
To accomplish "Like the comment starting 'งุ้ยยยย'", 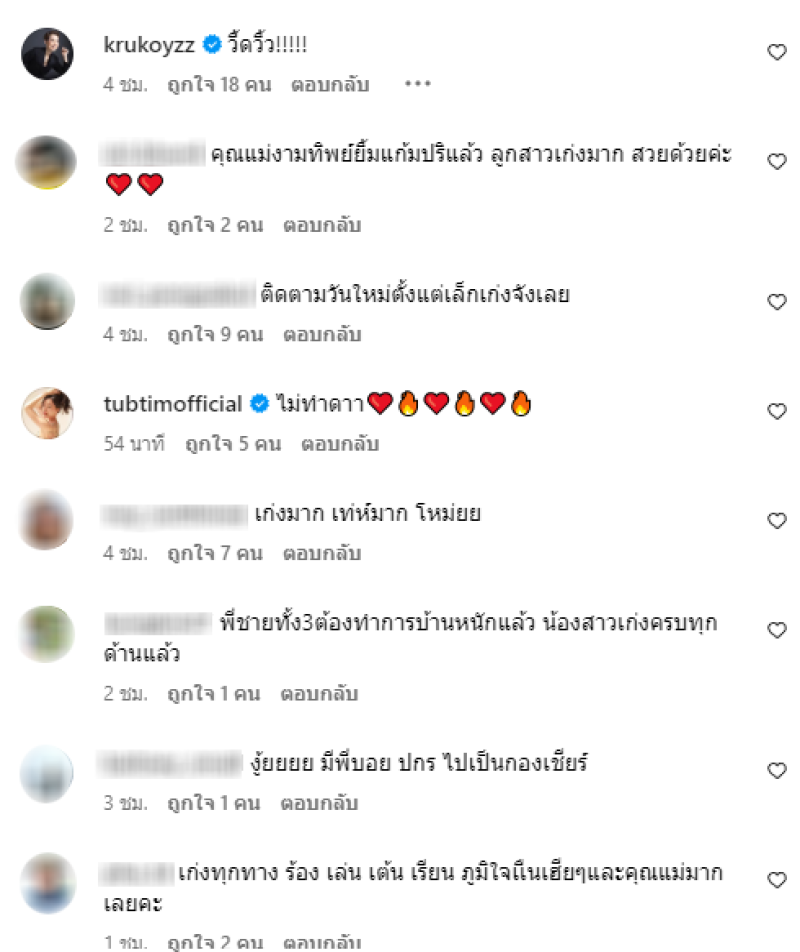I will (776, 770).
